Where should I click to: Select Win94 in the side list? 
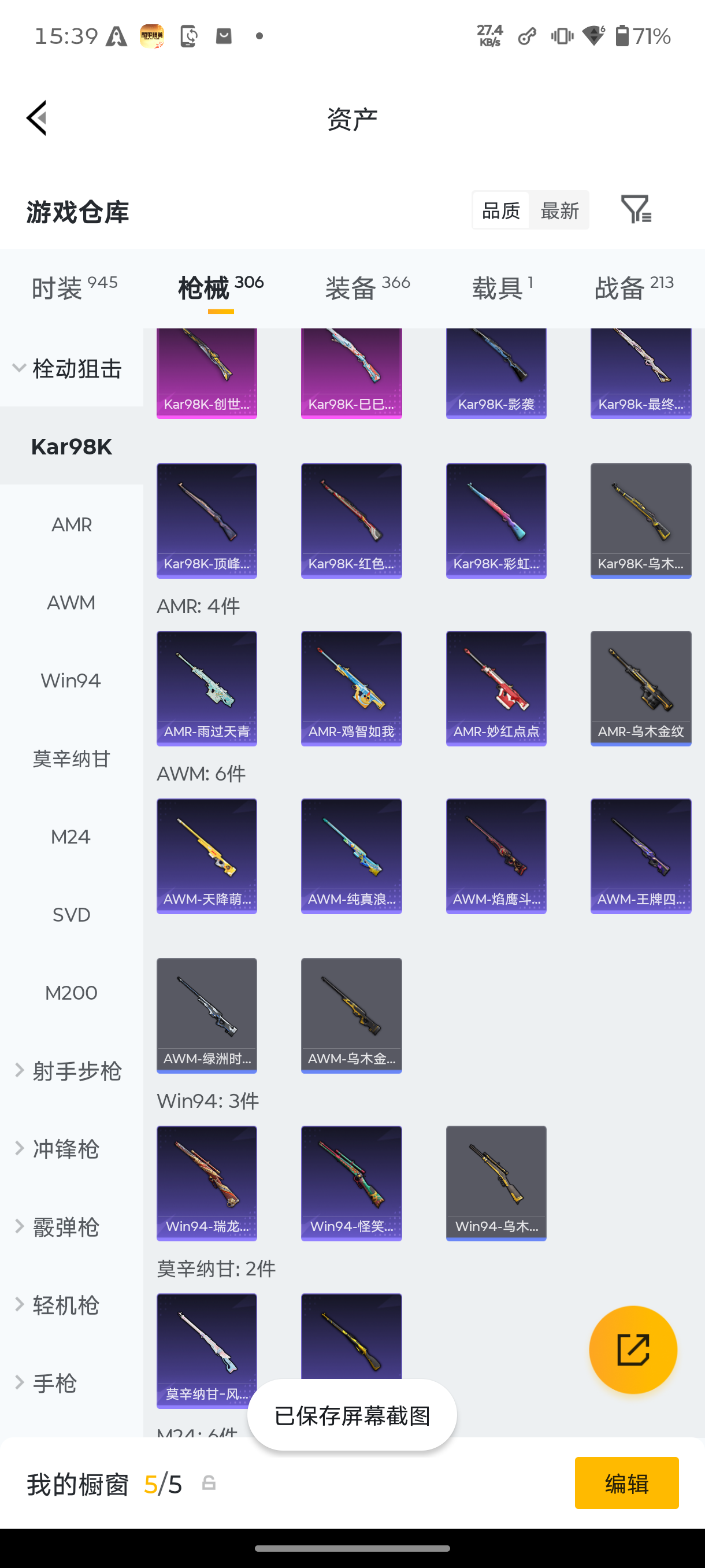[x=72, y=681]
